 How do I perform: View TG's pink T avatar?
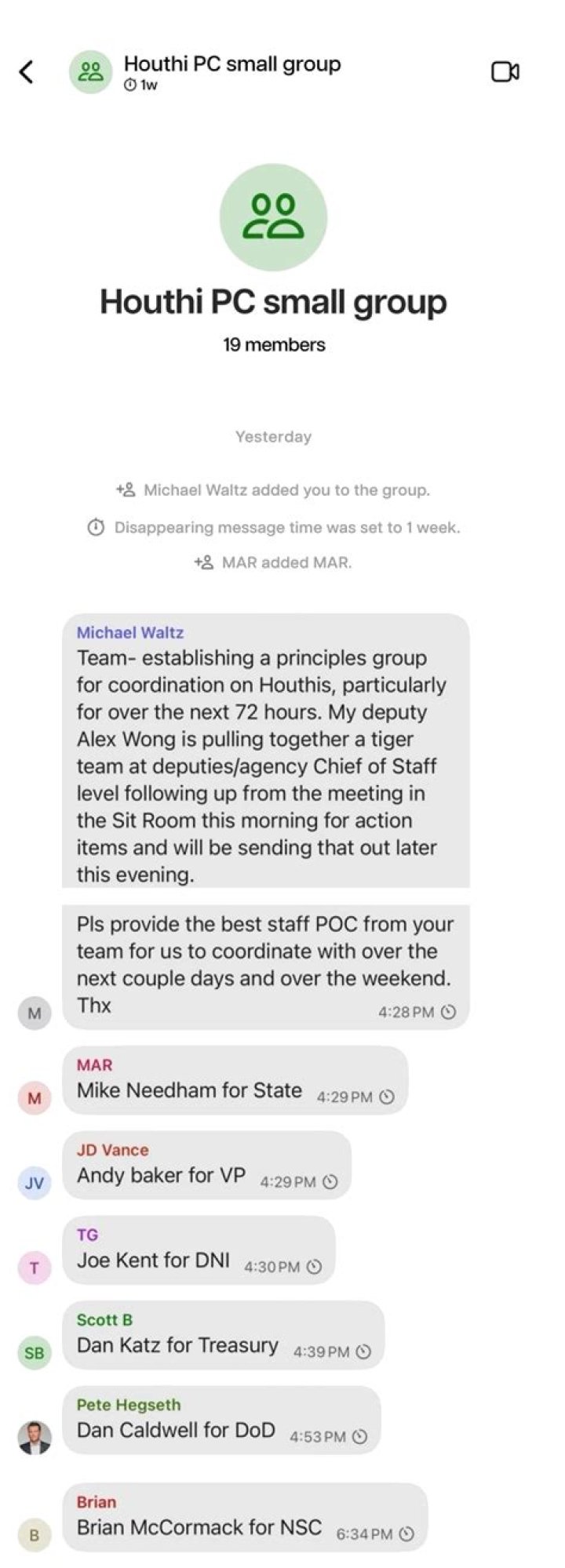point(35,1268)
